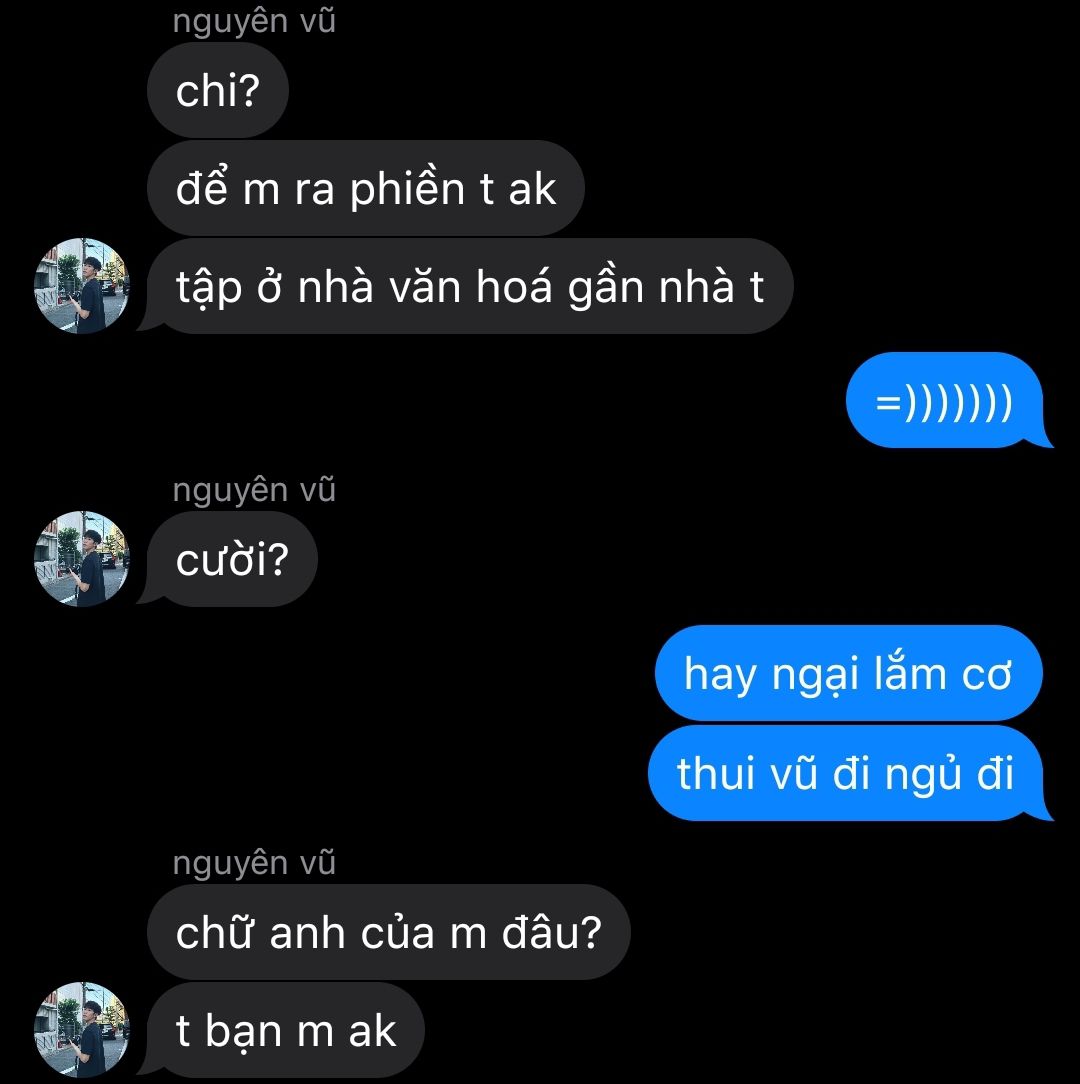Open nguyên vũ's avatar beside "tập ở nhà văn hoá"
The width and height of the screenshot is (1080, 1084).
[x=82, y=286]
